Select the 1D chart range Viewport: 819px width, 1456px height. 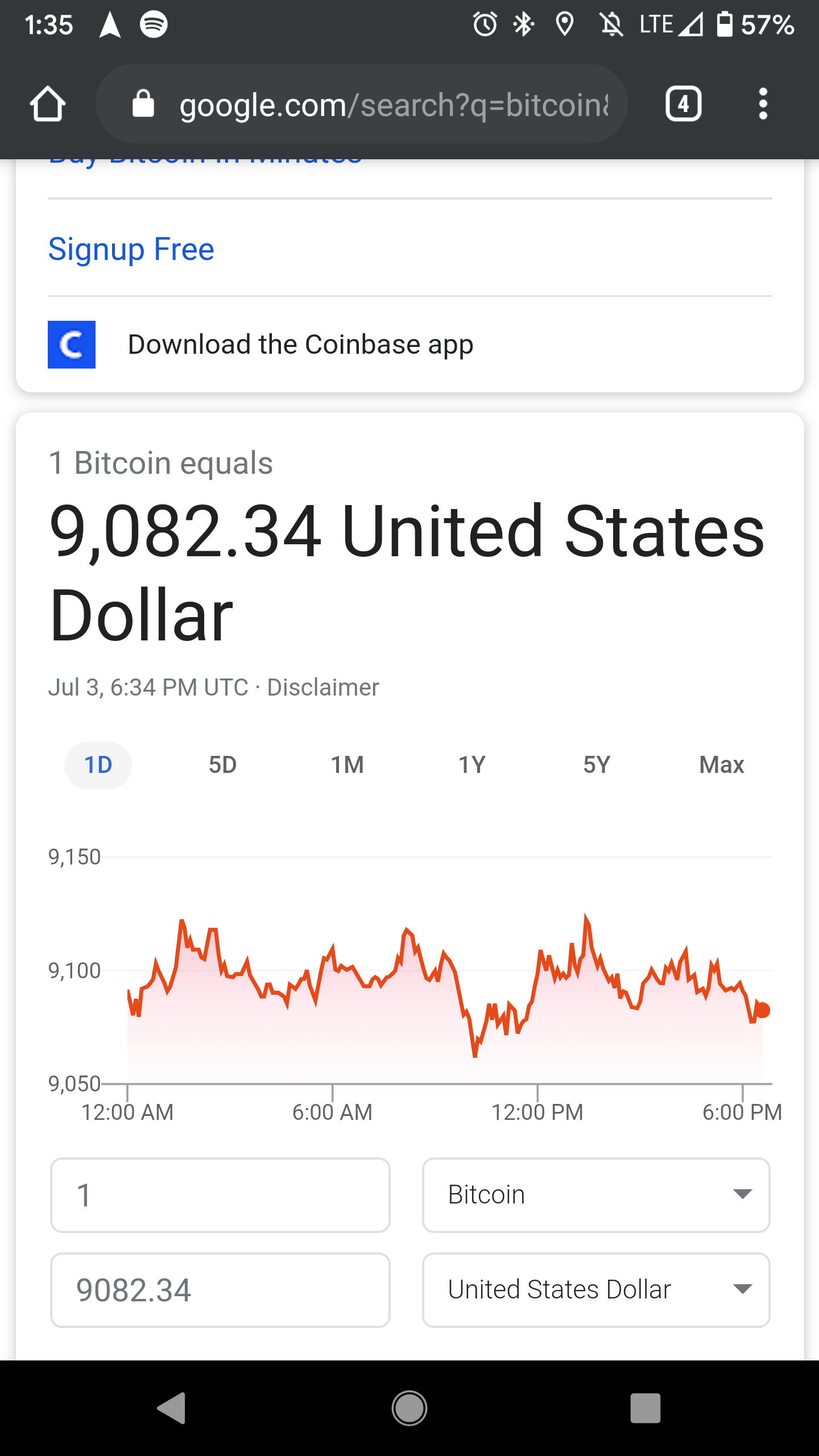coord(98,765)
